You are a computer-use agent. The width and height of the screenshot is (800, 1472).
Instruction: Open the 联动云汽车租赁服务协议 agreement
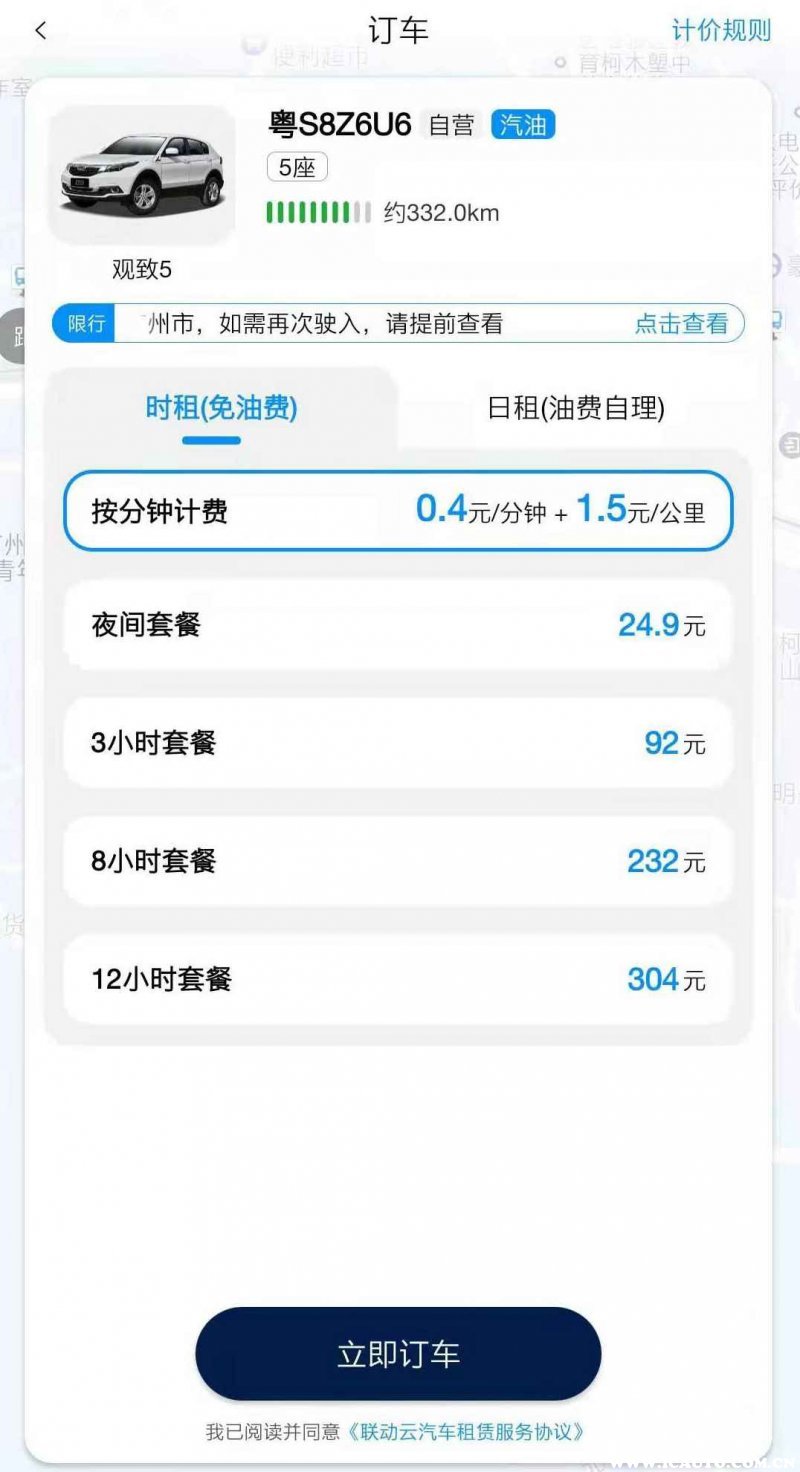pos(466,1432)
